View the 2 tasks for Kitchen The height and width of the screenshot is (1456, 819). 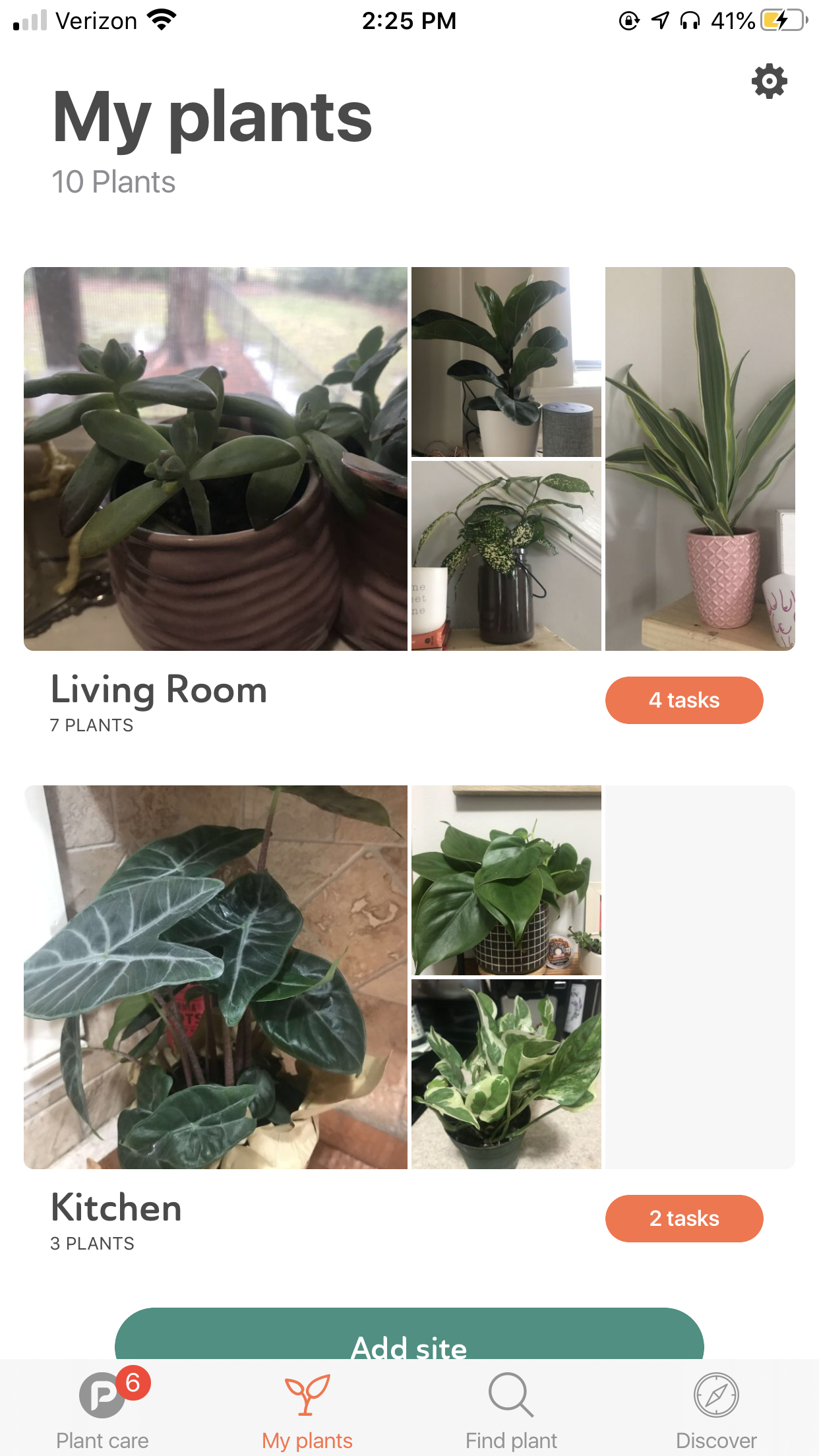coord(684,1219)
